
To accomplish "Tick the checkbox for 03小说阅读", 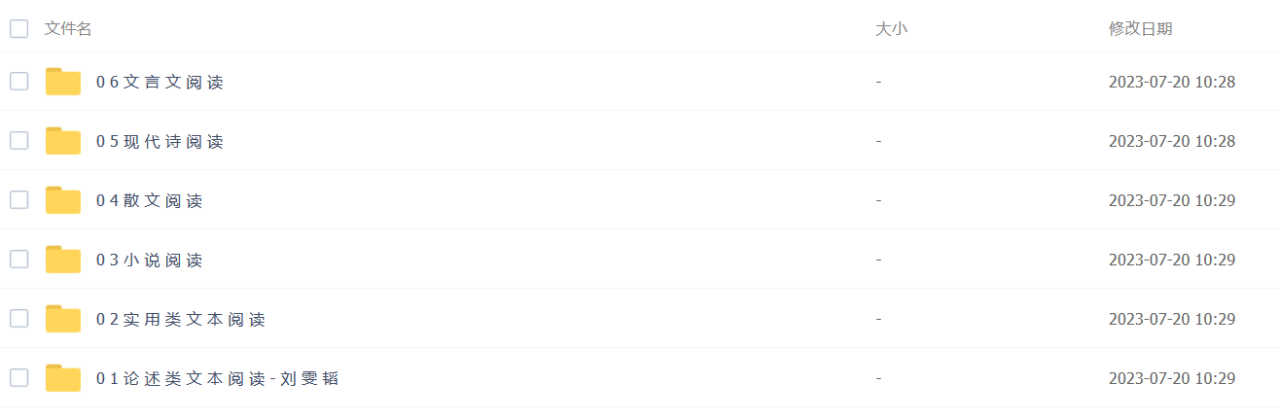I will pyautogui.click(x=19, y=259).
